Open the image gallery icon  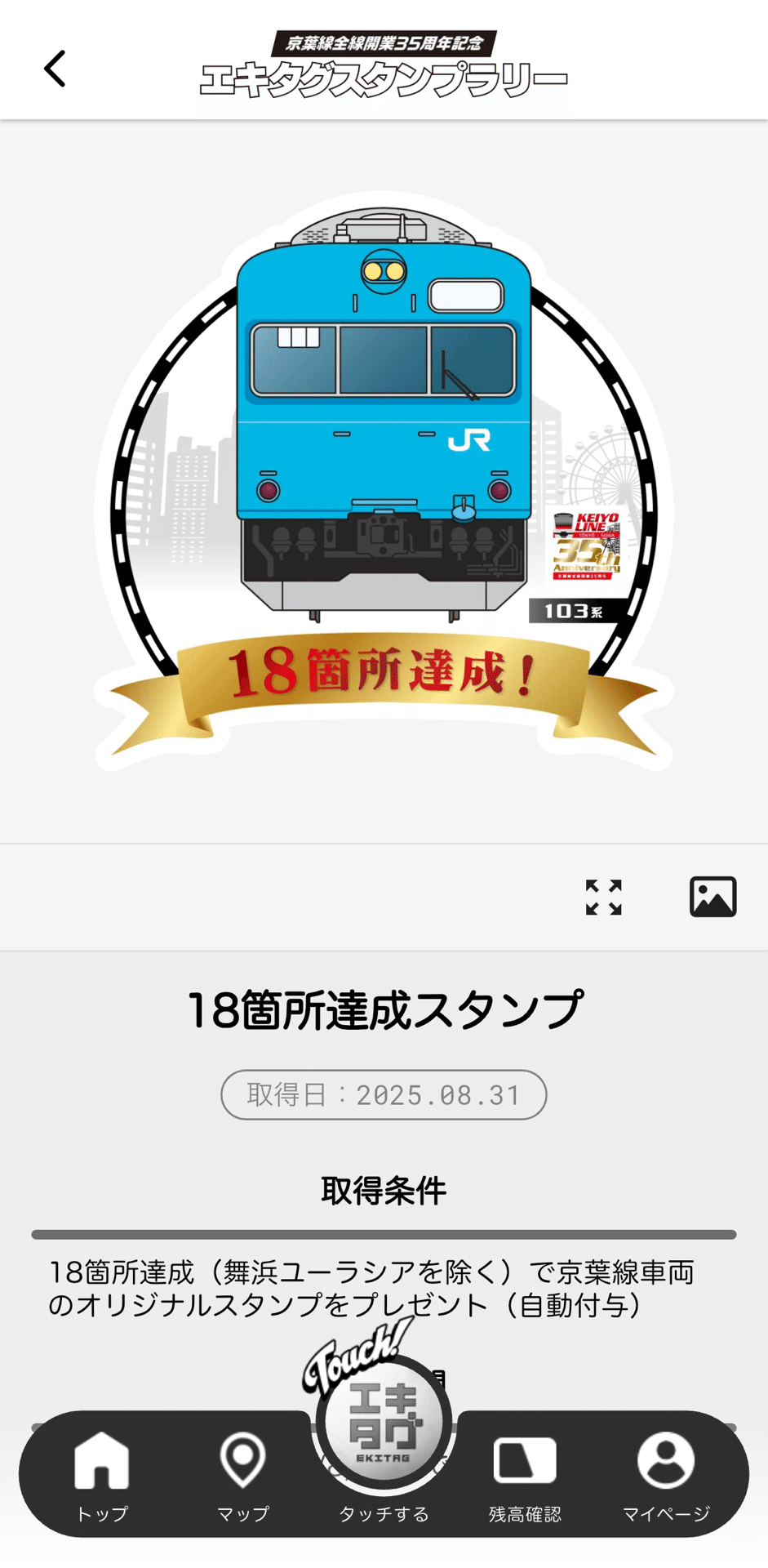click(x=713, y=898)
